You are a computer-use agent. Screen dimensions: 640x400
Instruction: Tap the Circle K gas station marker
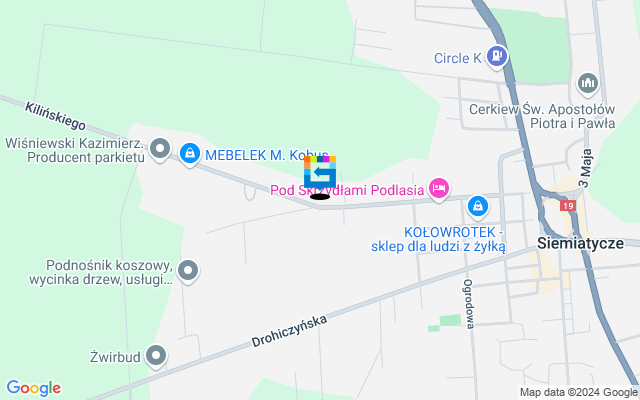pyautogui.click(x=498, y=57)
